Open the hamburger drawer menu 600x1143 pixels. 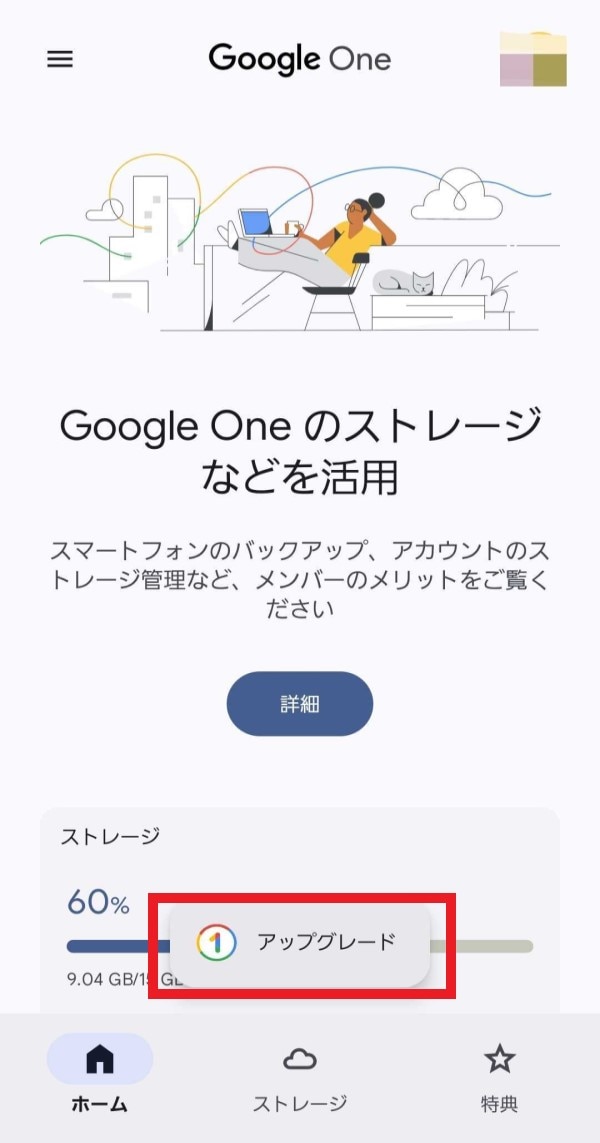click(x=60, y=59)
